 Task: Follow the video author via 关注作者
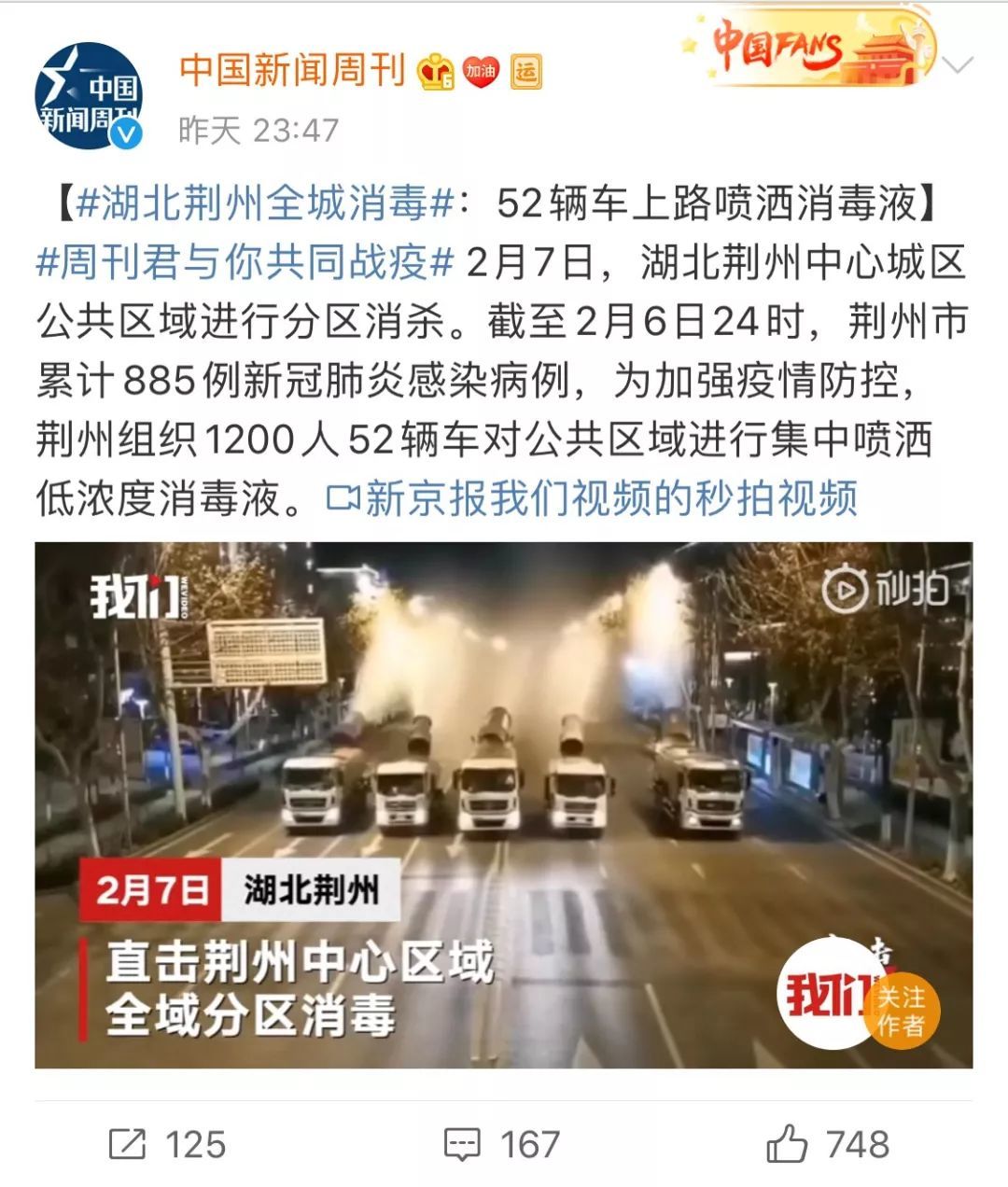900,1012
